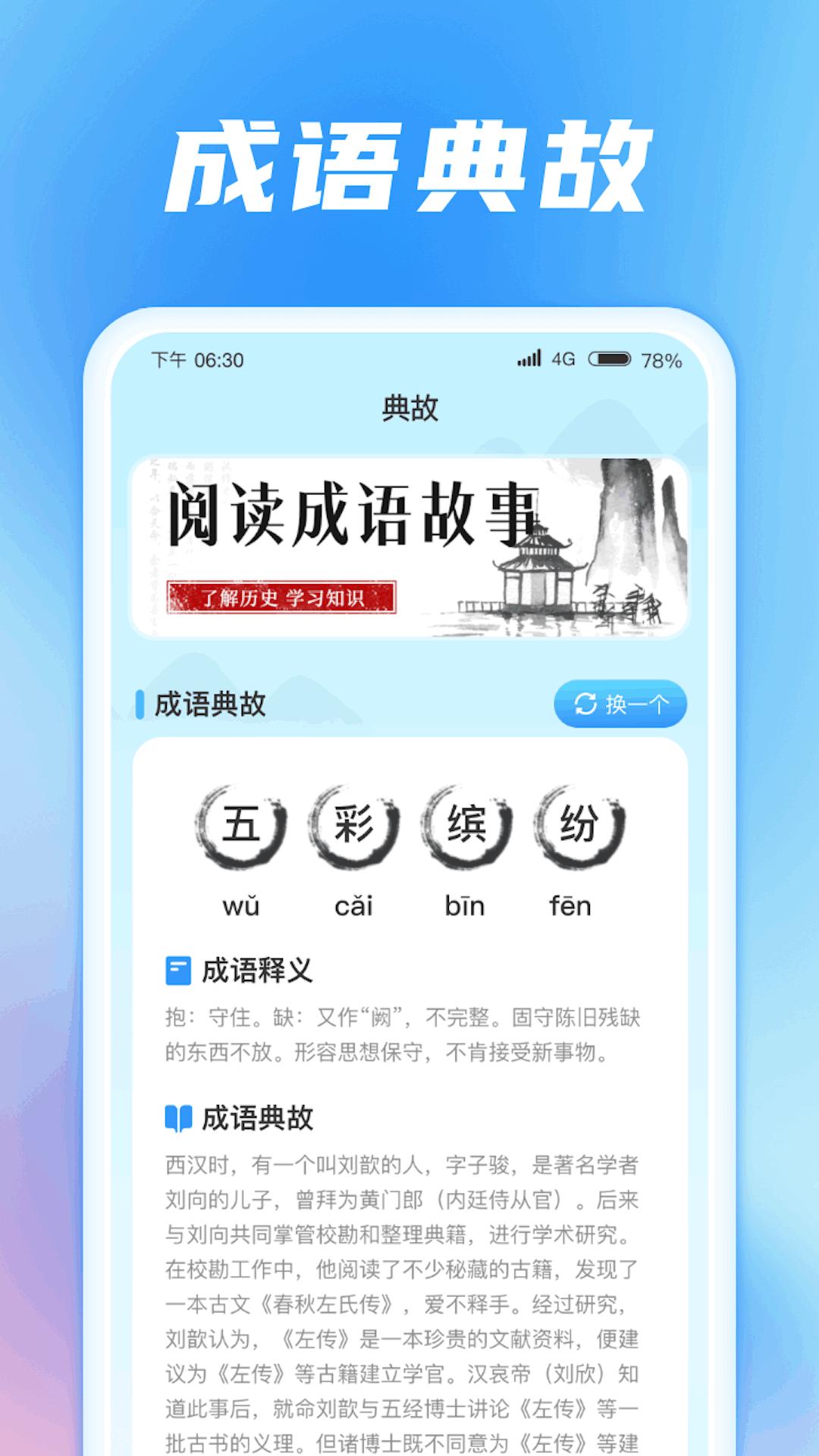
Task: Click the red 了解历史 学习知识 label
Action: click(284, 598)
